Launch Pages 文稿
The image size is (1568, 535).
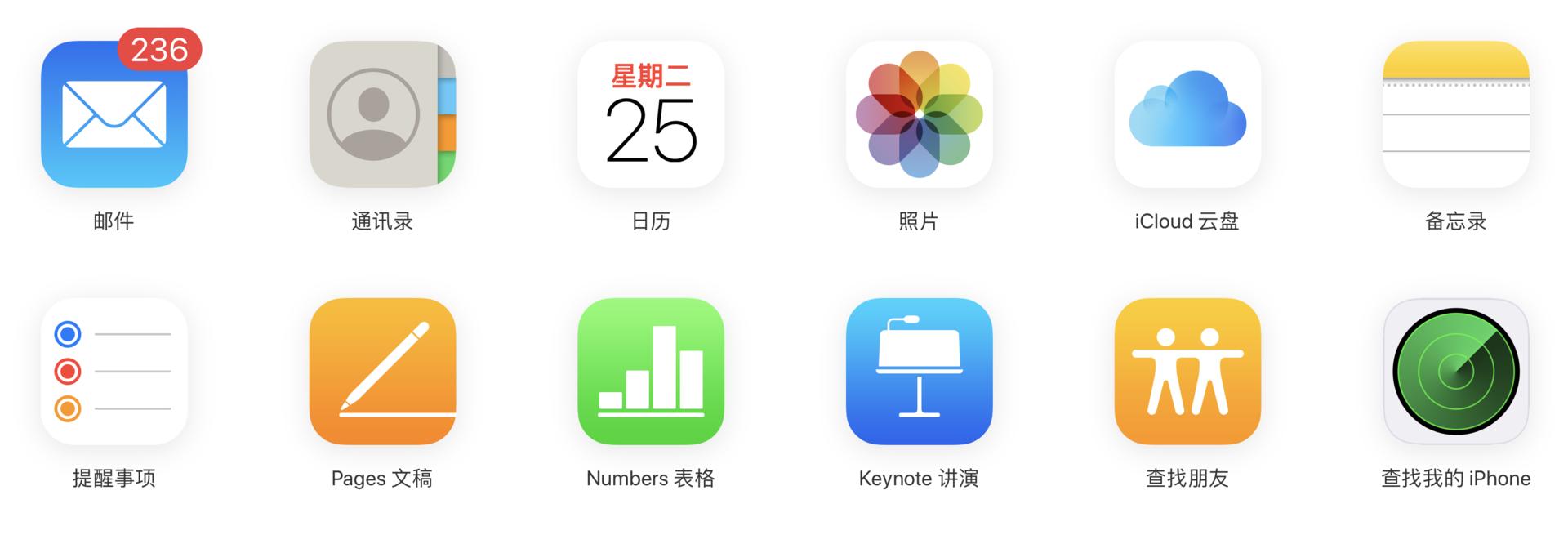[x=382, y=372]
